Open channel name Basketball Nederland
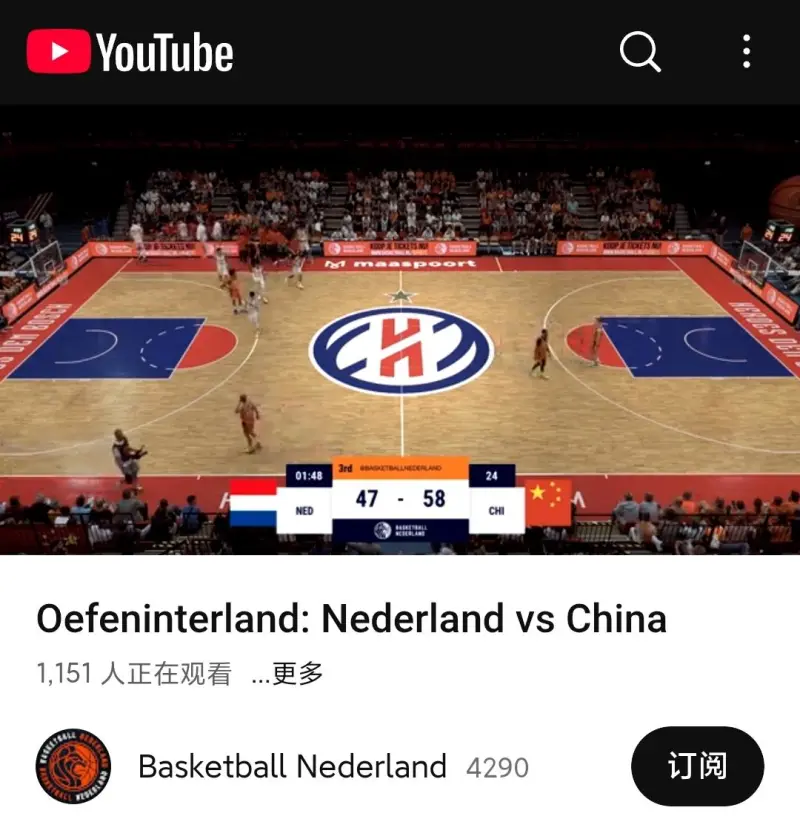Viewport: 800px width, 819px height. tap(292, 767)
